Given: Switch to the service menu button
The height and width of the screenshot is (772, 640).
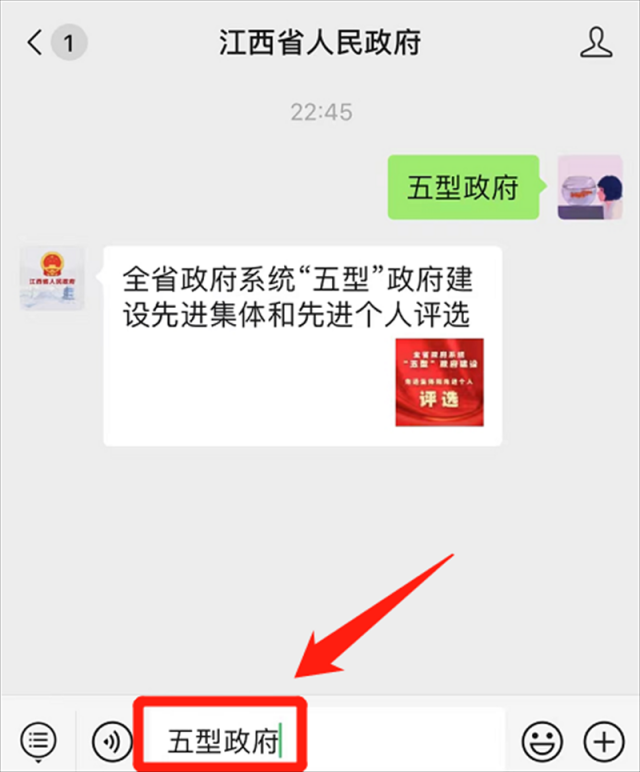Looking at the screenshot, I should (38, 741).
